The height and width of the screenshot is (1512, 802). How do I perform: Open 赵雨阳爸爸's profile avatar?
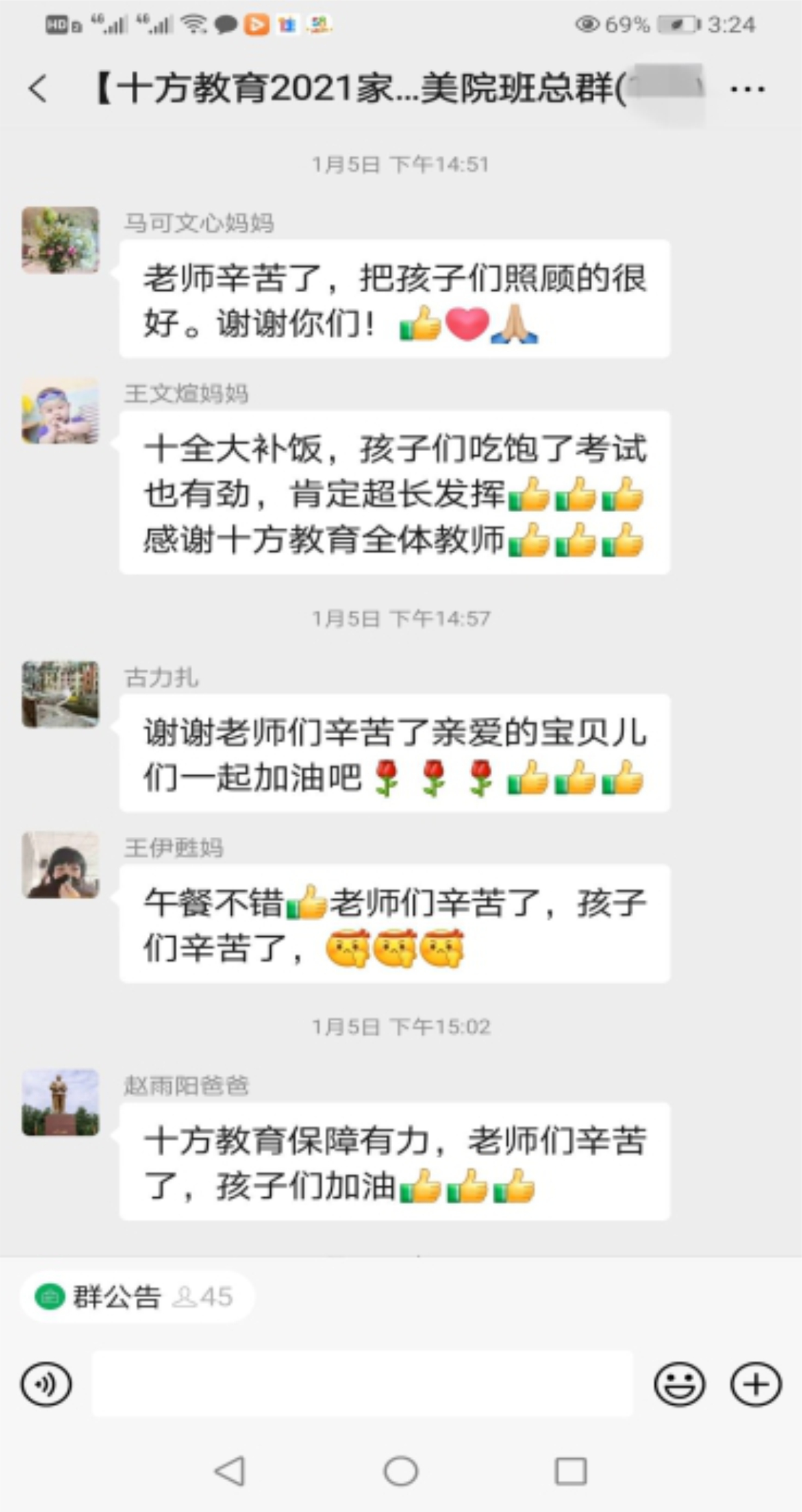click(x=60, y=1102)
